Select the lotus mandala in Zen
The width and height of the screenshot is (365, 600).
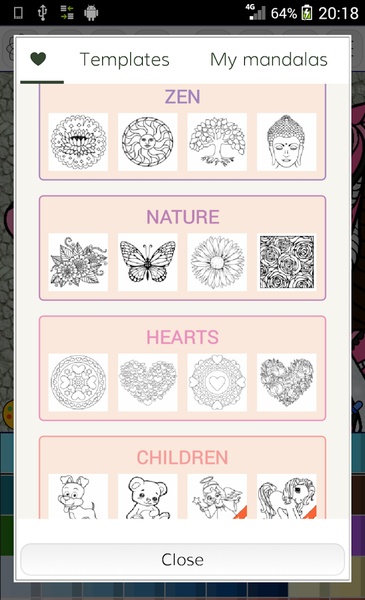tap(78, 142)
